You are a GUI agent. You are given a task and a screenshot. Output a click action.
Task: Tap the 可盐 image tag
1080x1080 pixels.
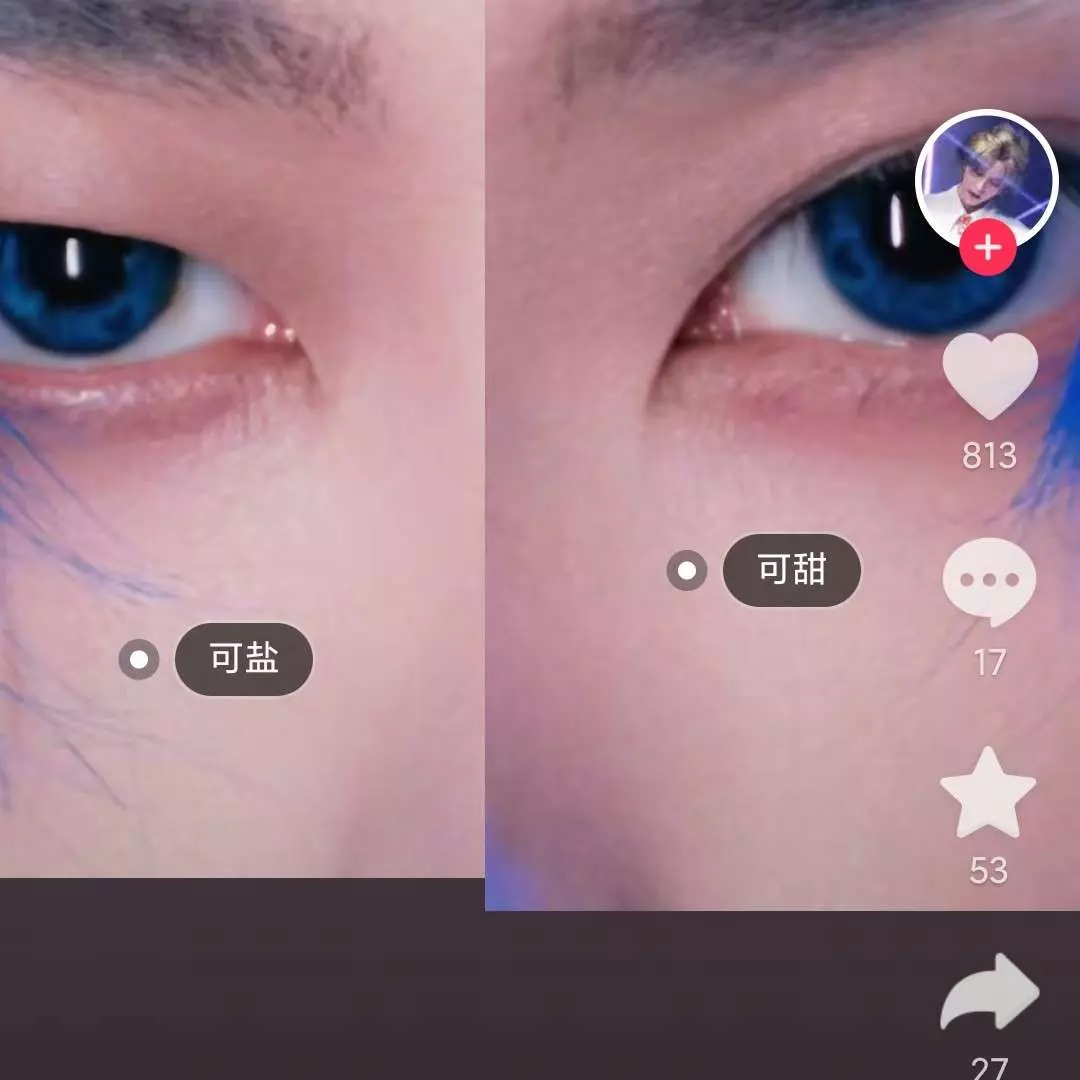tap(243, 659)
